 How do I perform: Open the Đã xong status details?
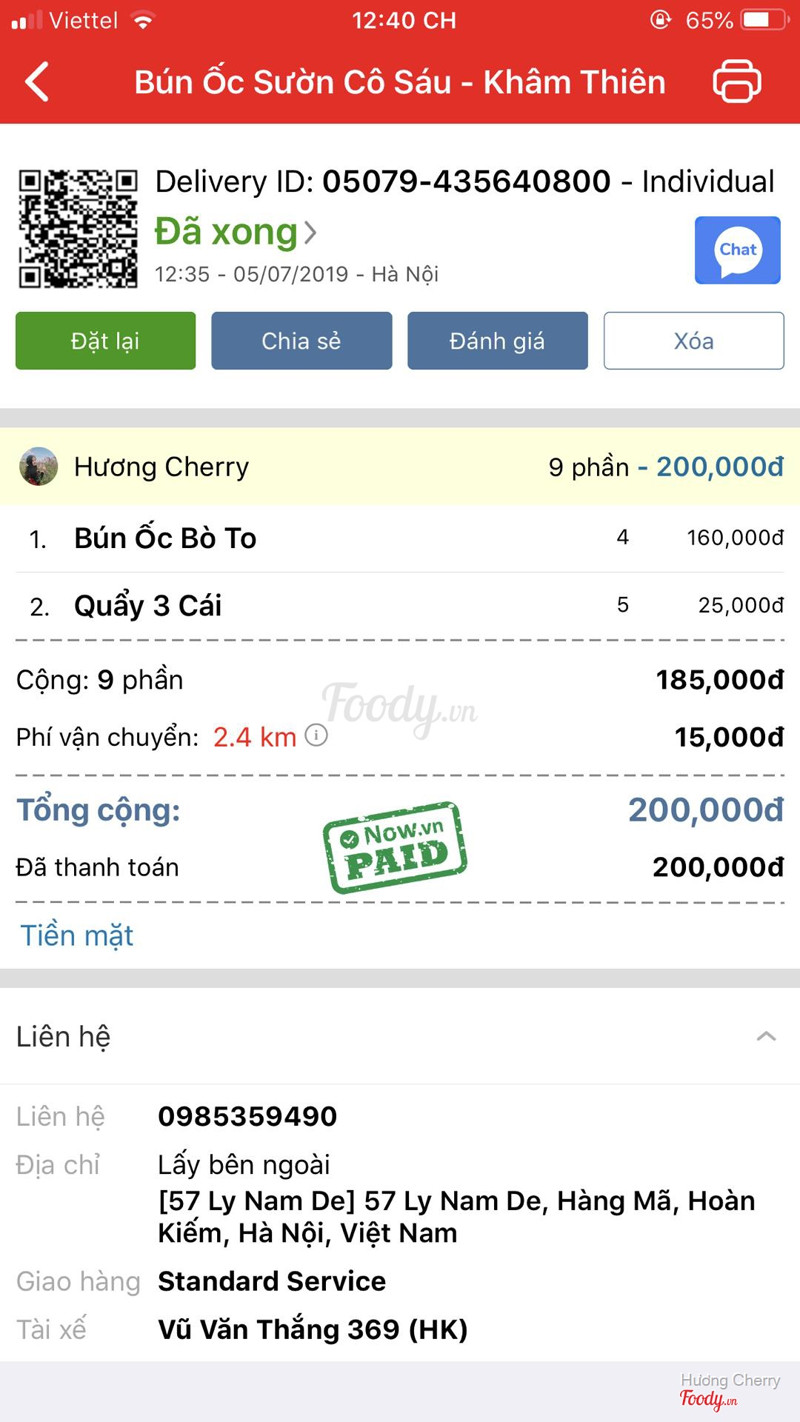click(235, 233)
